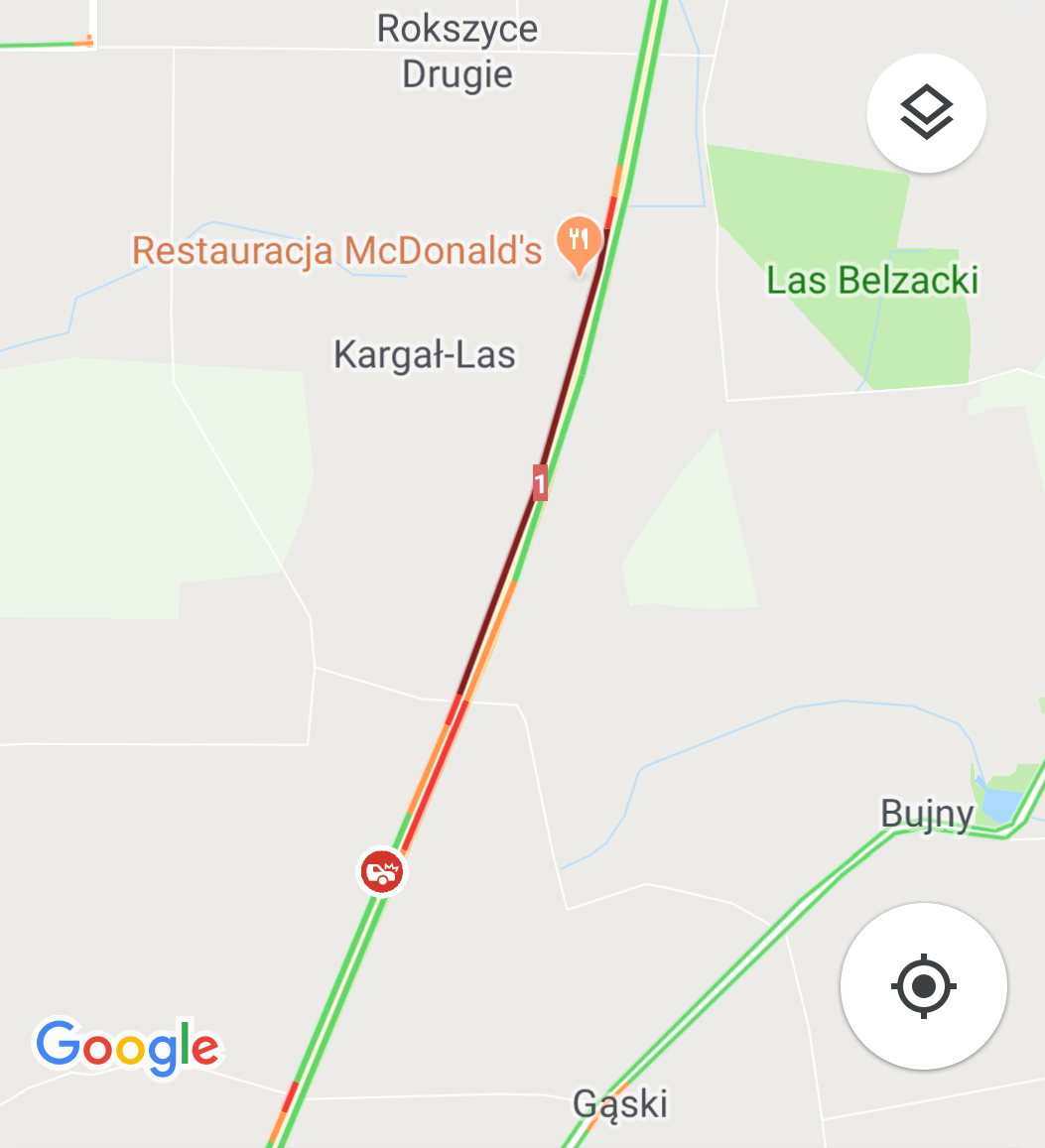Screen dimensions: 1045x1148
Task: Open the crash incident marker
Action: tap(382, 872)
